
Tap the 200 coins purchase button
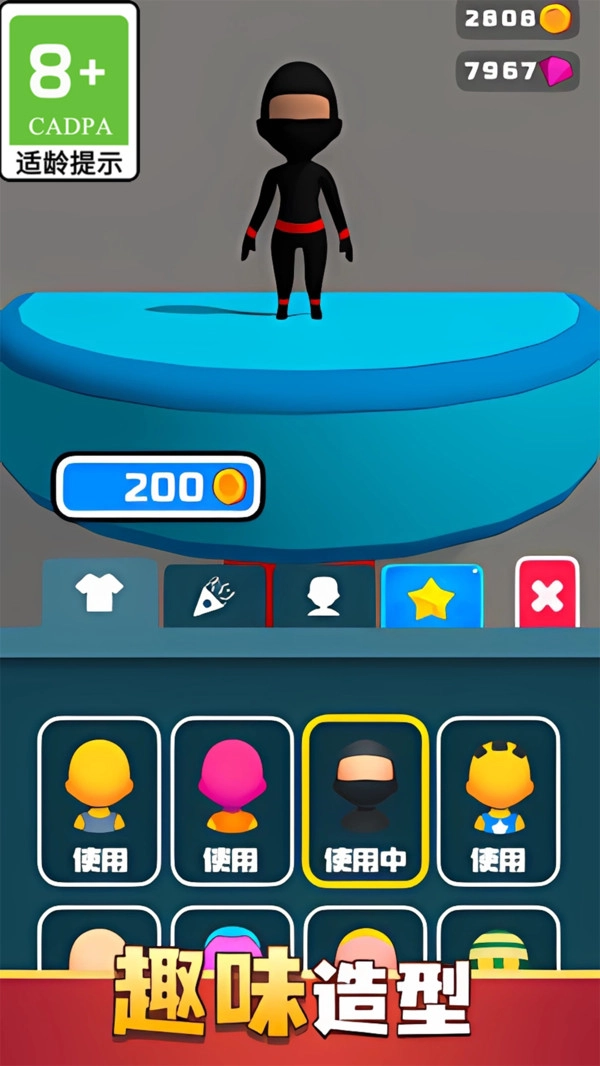pyautogui.click(x=158, y=487)
